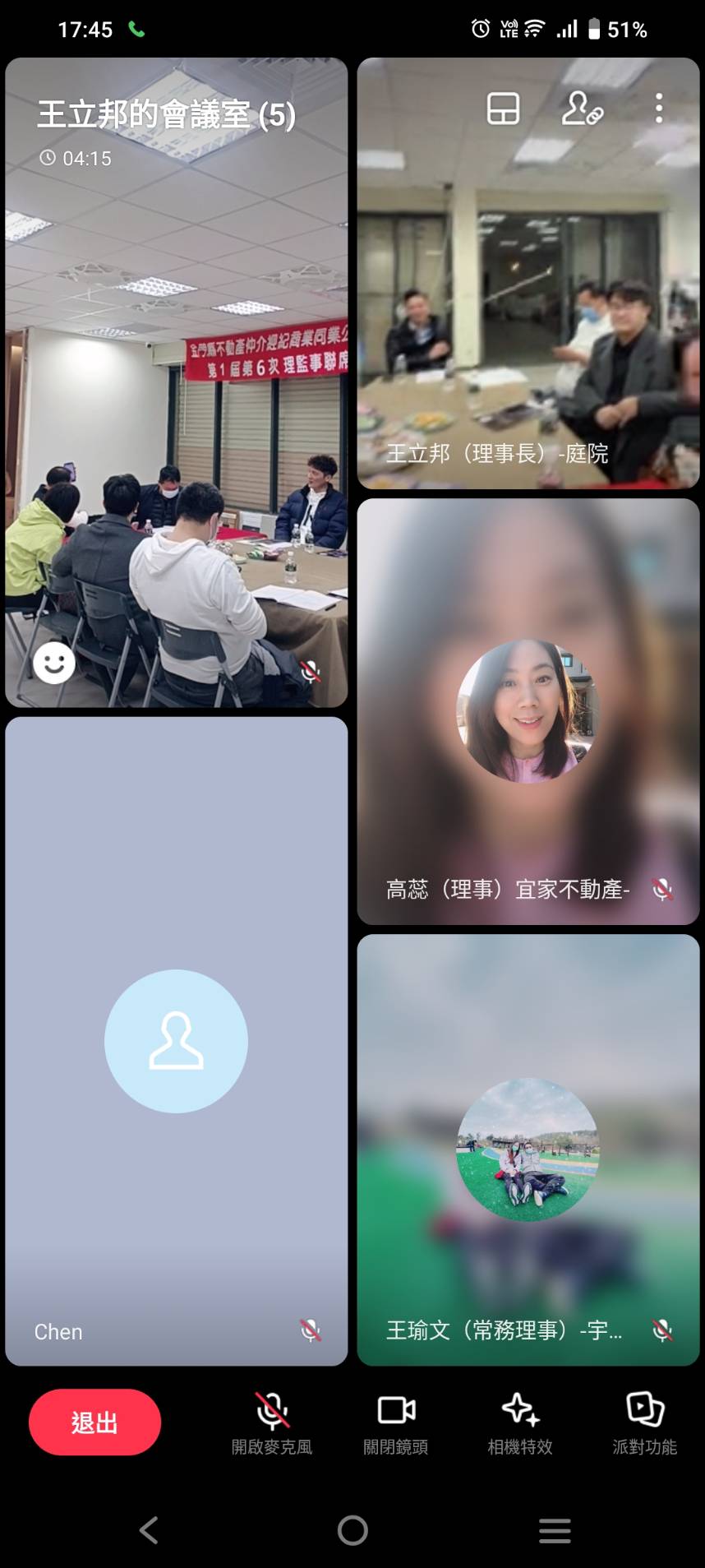Open 派對功能 party features

tap(645, 1423)
